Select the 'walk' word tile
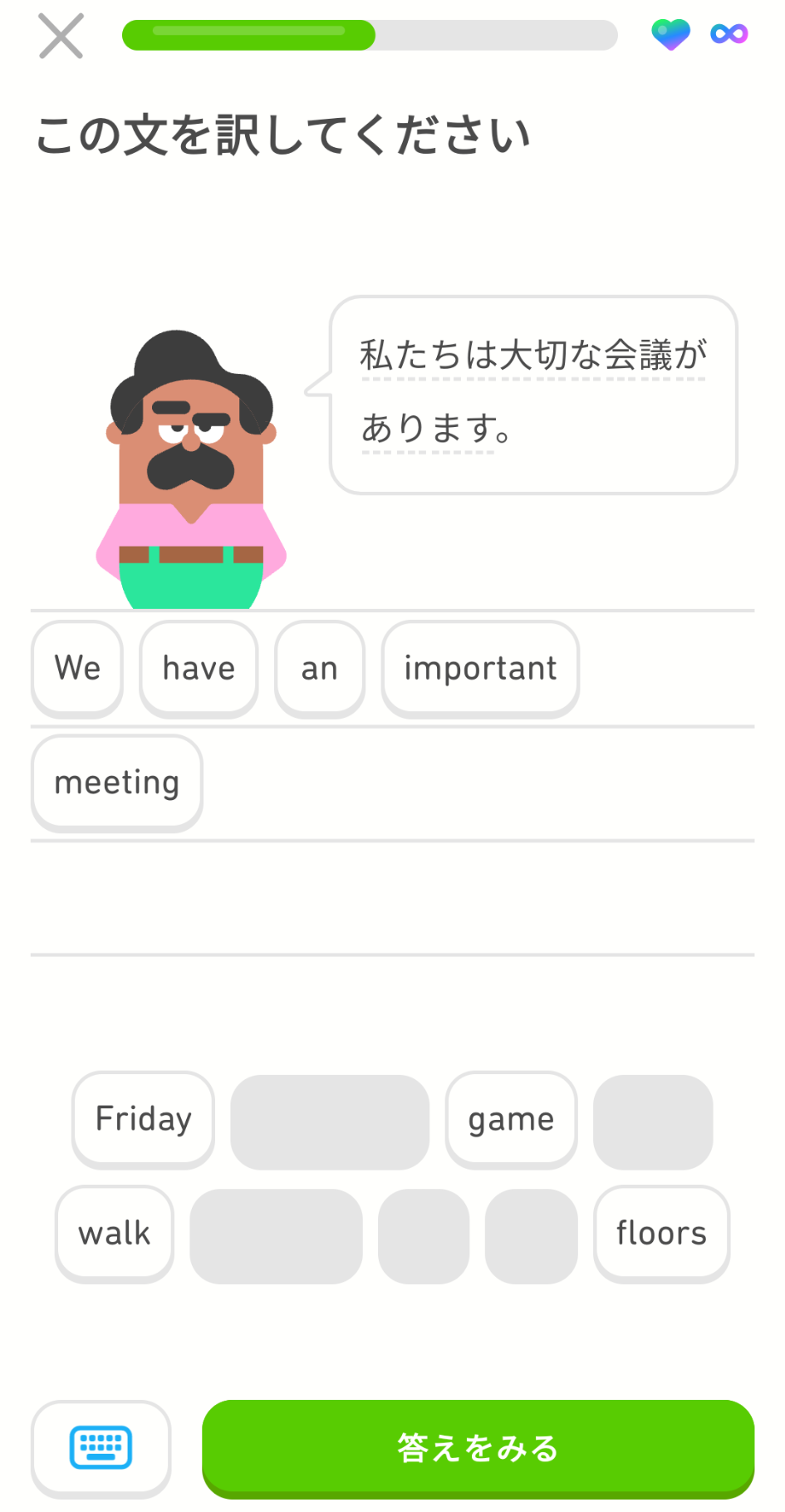Image resolution: width=785 pixels, height=1512 pixels. 115,1234
